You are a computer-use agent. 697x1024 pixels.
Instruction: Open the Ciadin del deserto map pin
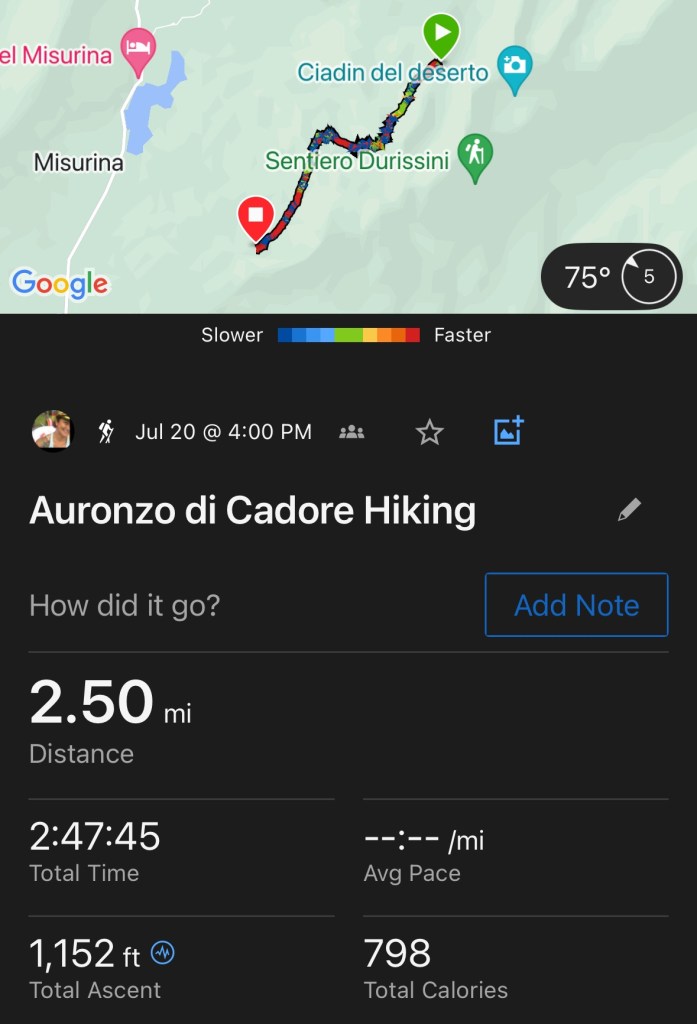tap(514, 69)
